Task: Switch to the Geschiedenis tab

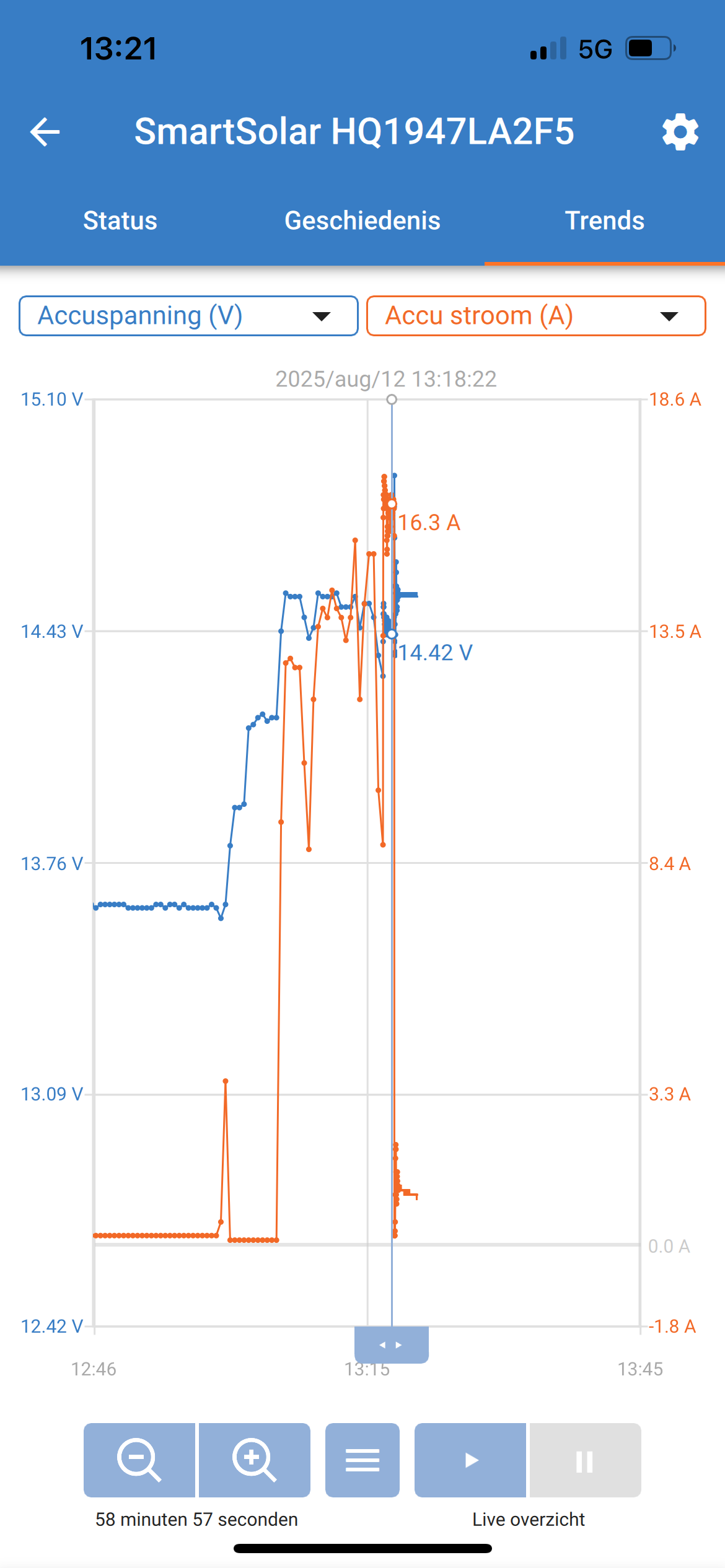Action: click(x=362, y=221)
